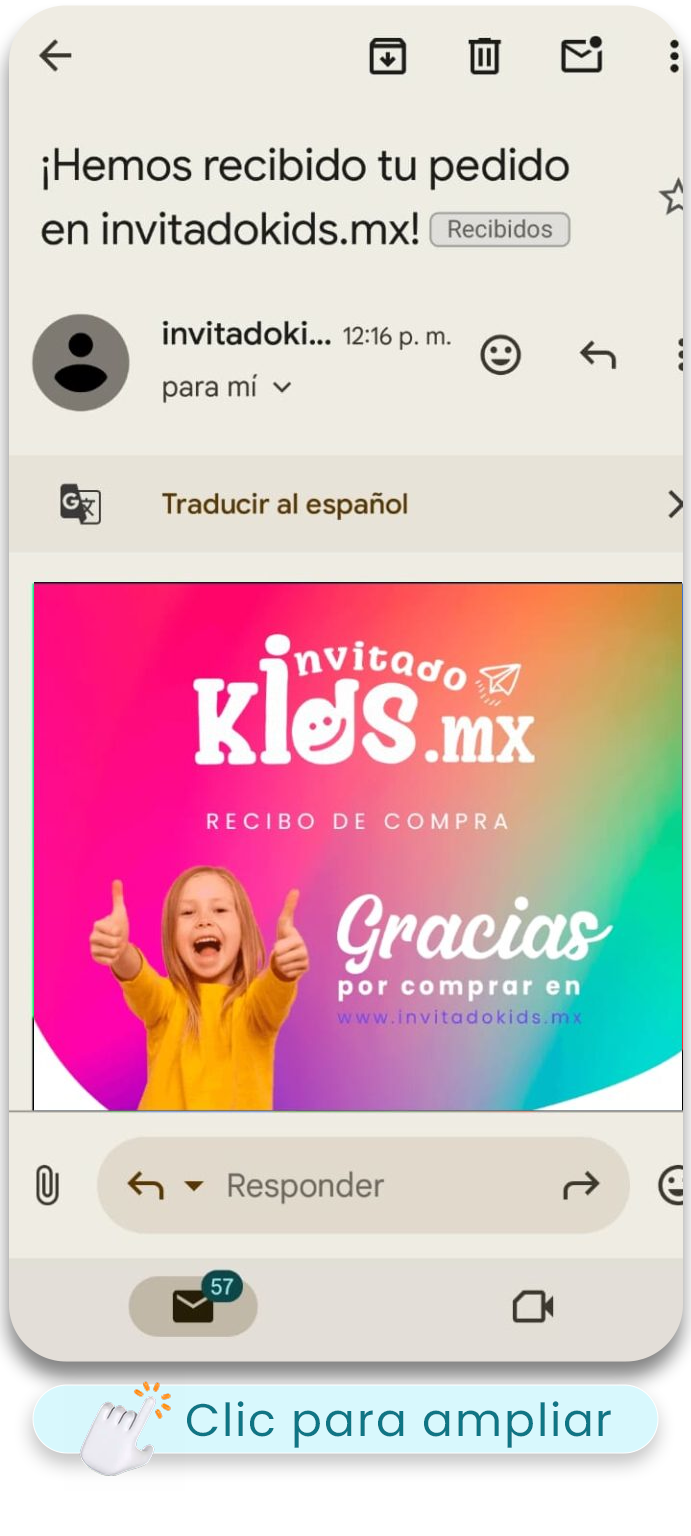Tap Clic para ampliar to enlarge

[x=346, y=1420]
